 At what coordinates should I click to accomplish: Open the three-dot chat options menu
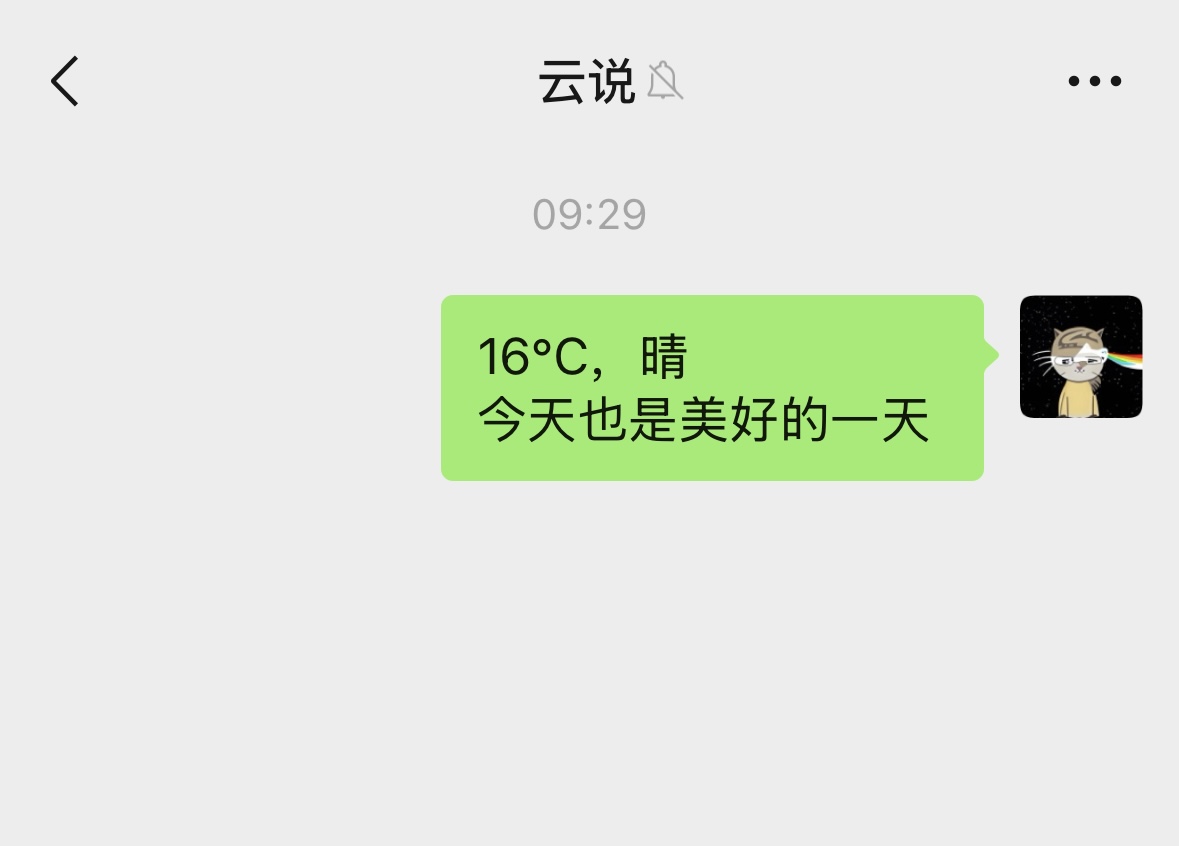click(1094, 81)
